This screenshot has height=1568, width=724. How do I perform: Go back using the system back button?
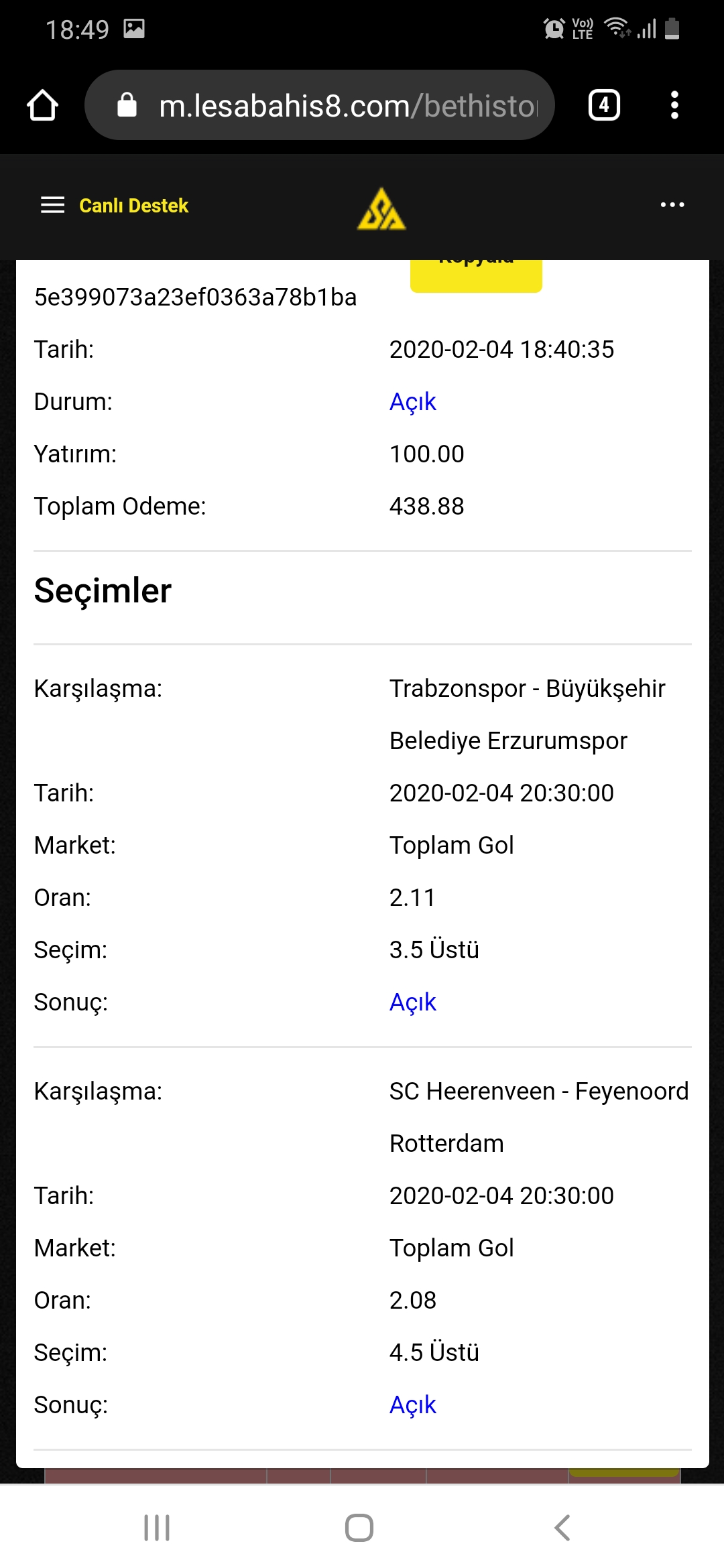[x=562, y=1528]
